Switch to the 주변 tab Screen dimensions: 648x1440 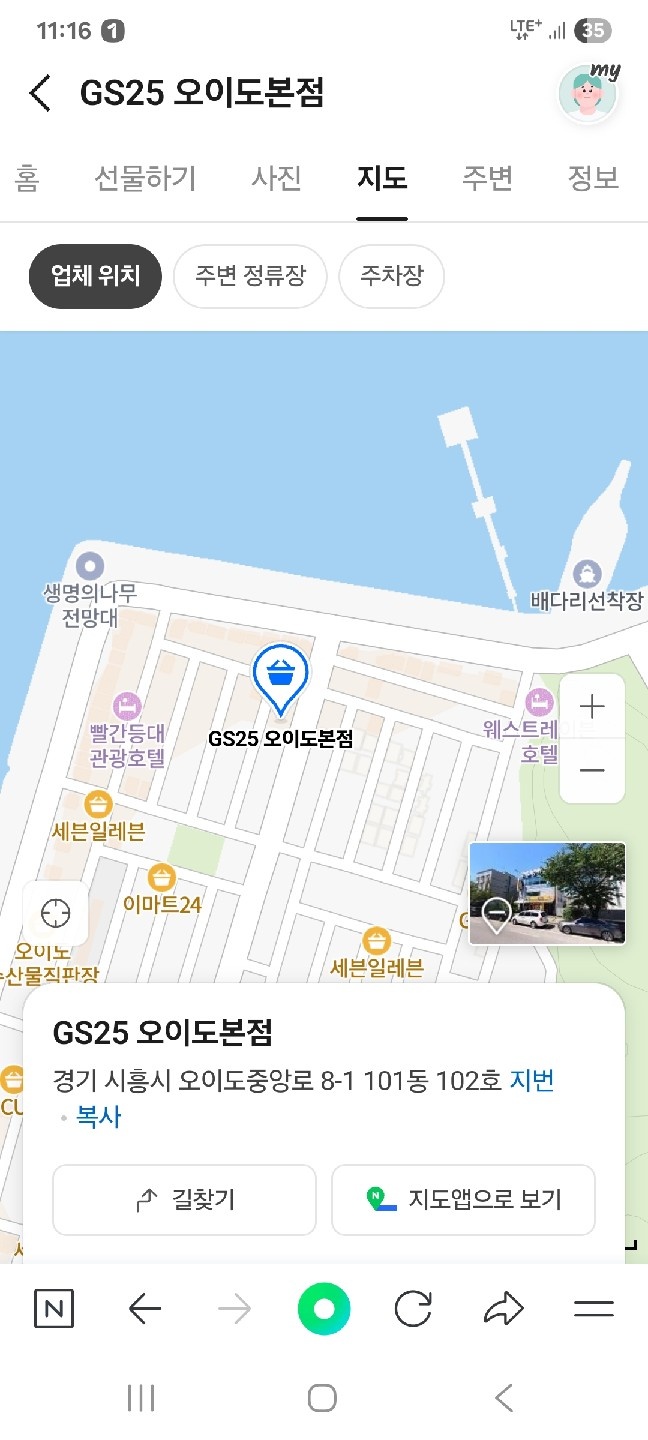pyautogui.click(x=487, y=179)
